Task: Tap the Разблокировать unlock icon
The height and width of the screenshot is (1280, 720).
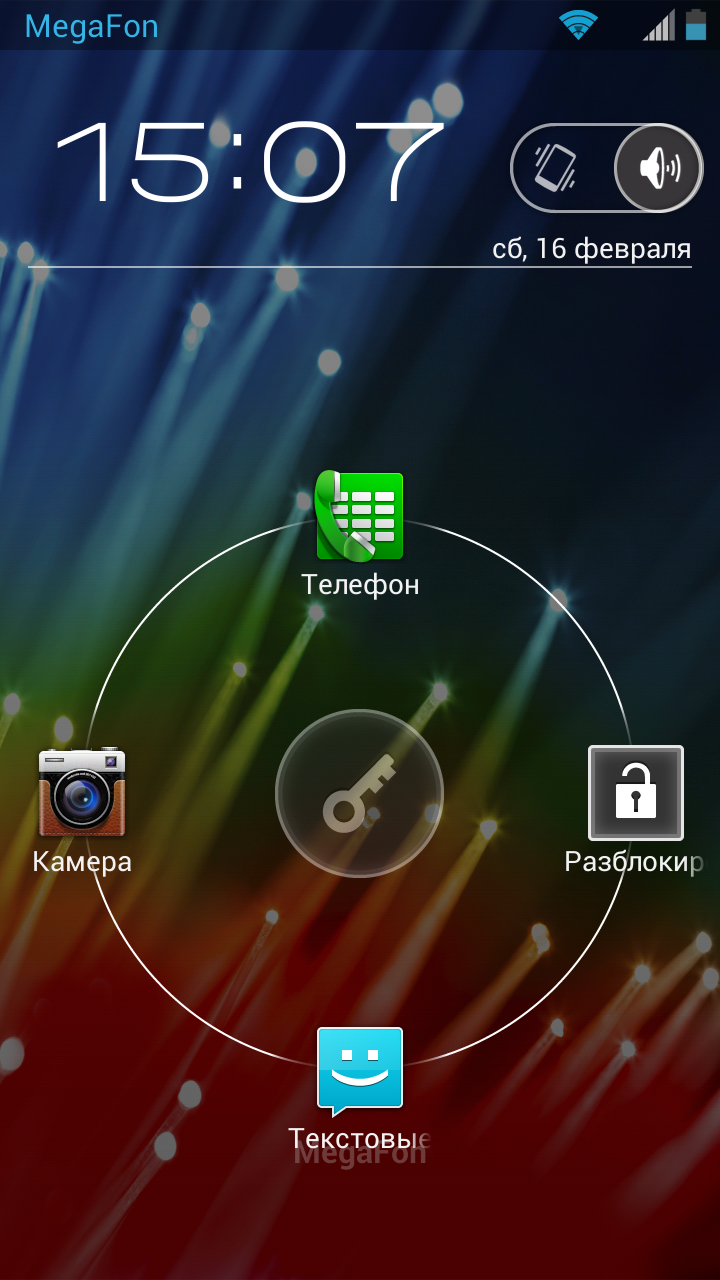Action: point(636,792)
